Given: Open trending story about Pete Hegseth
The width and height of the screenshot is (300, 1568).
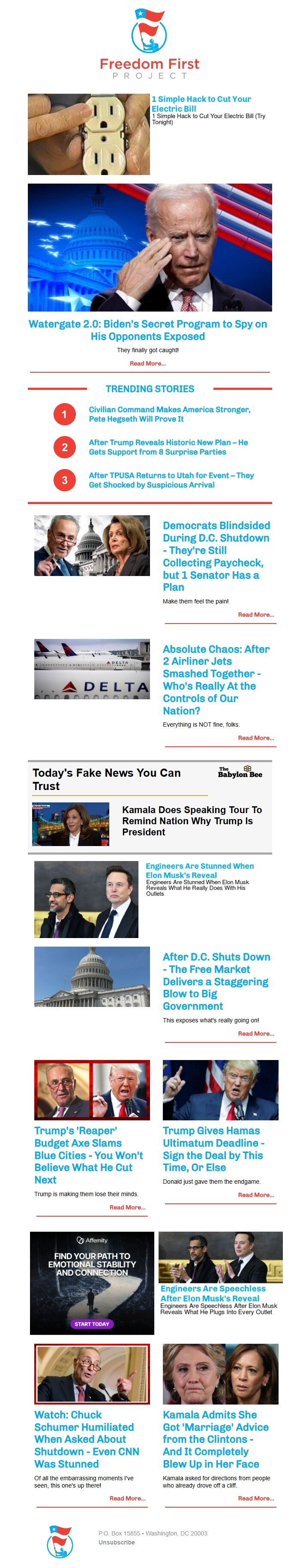Looking at the screenshot, I should click(169, 414).
